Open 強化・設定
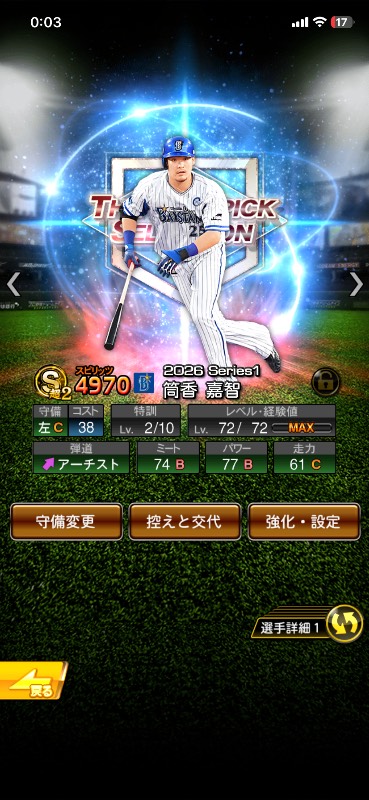Image resolution: width=369 pixels, height=800 pixels. [304, 521]
